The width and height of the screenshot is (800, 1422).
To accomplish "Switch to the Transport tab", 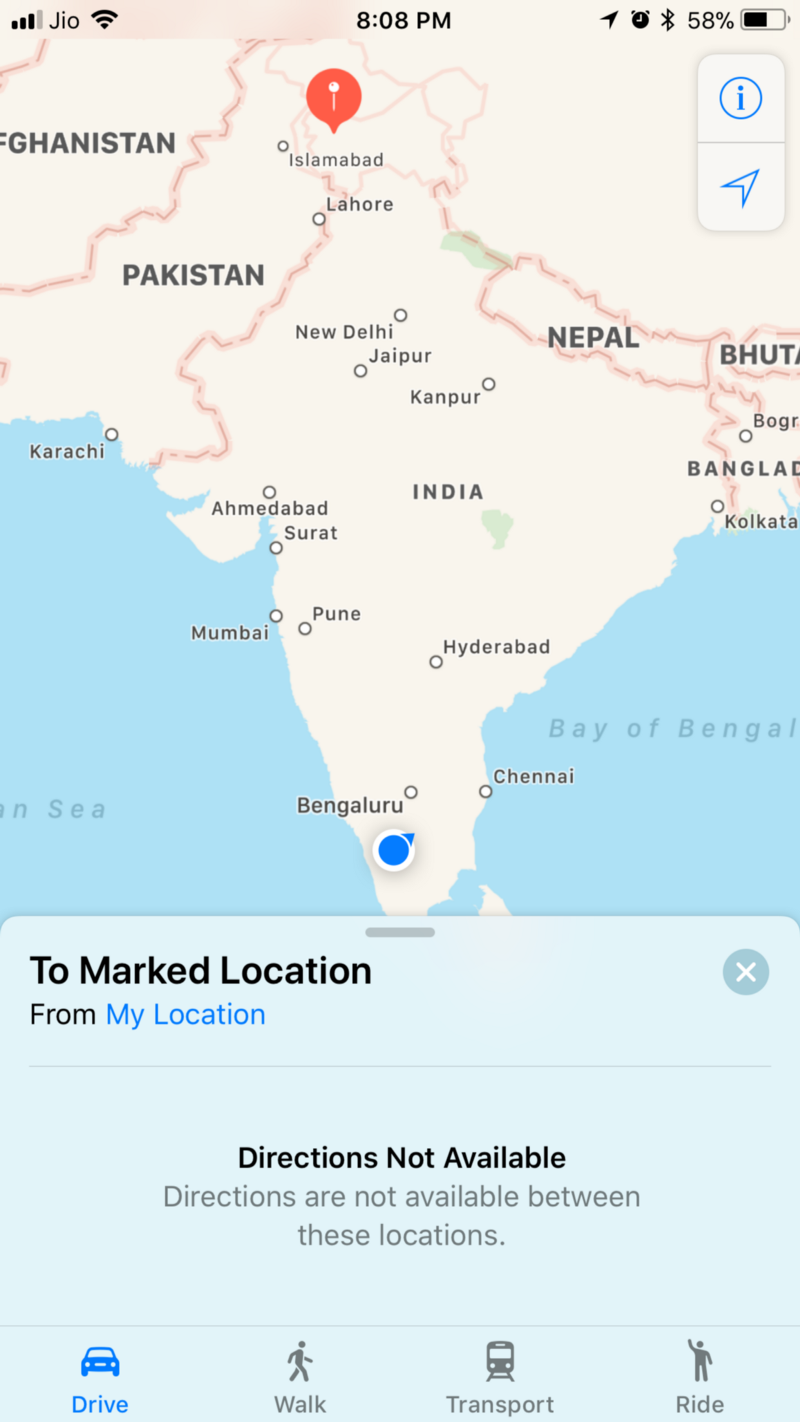I will pos(500,1378).
